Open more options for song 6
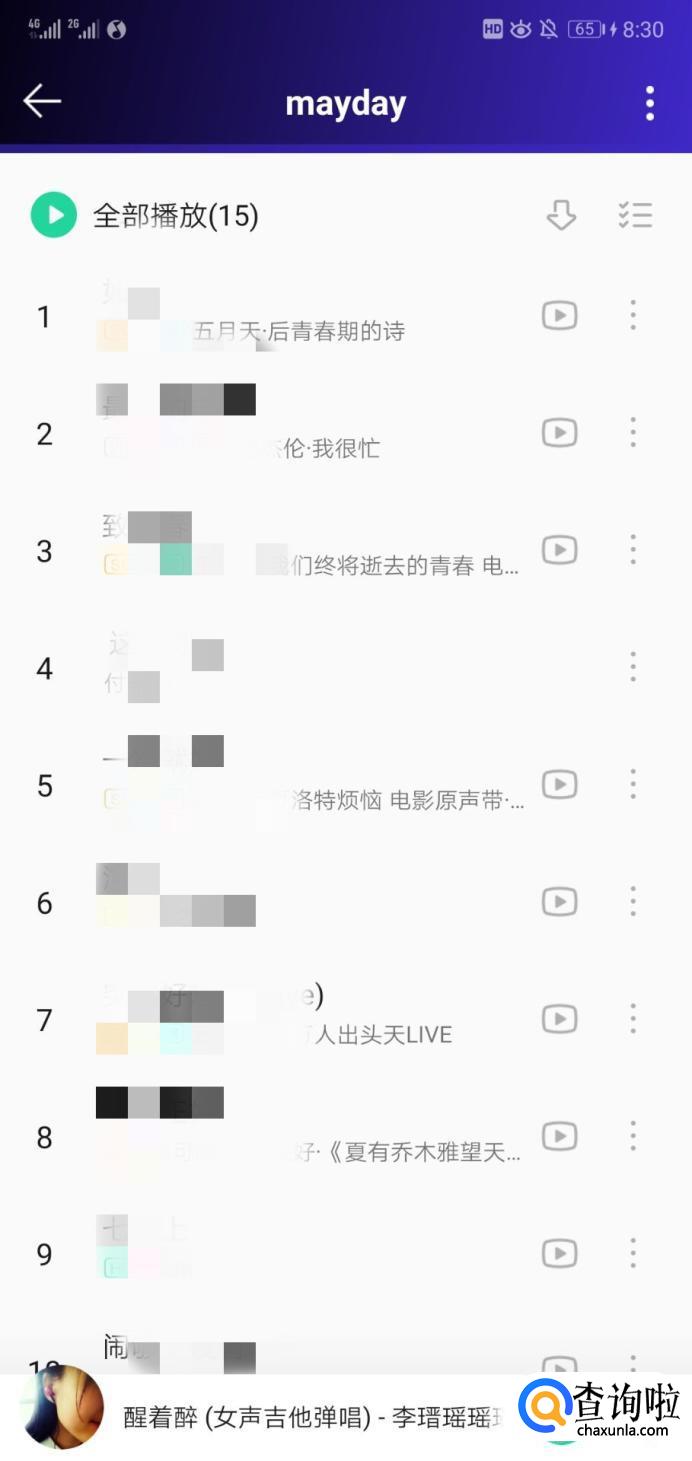Screen dimensions: 692x1461 pos(633,902)
